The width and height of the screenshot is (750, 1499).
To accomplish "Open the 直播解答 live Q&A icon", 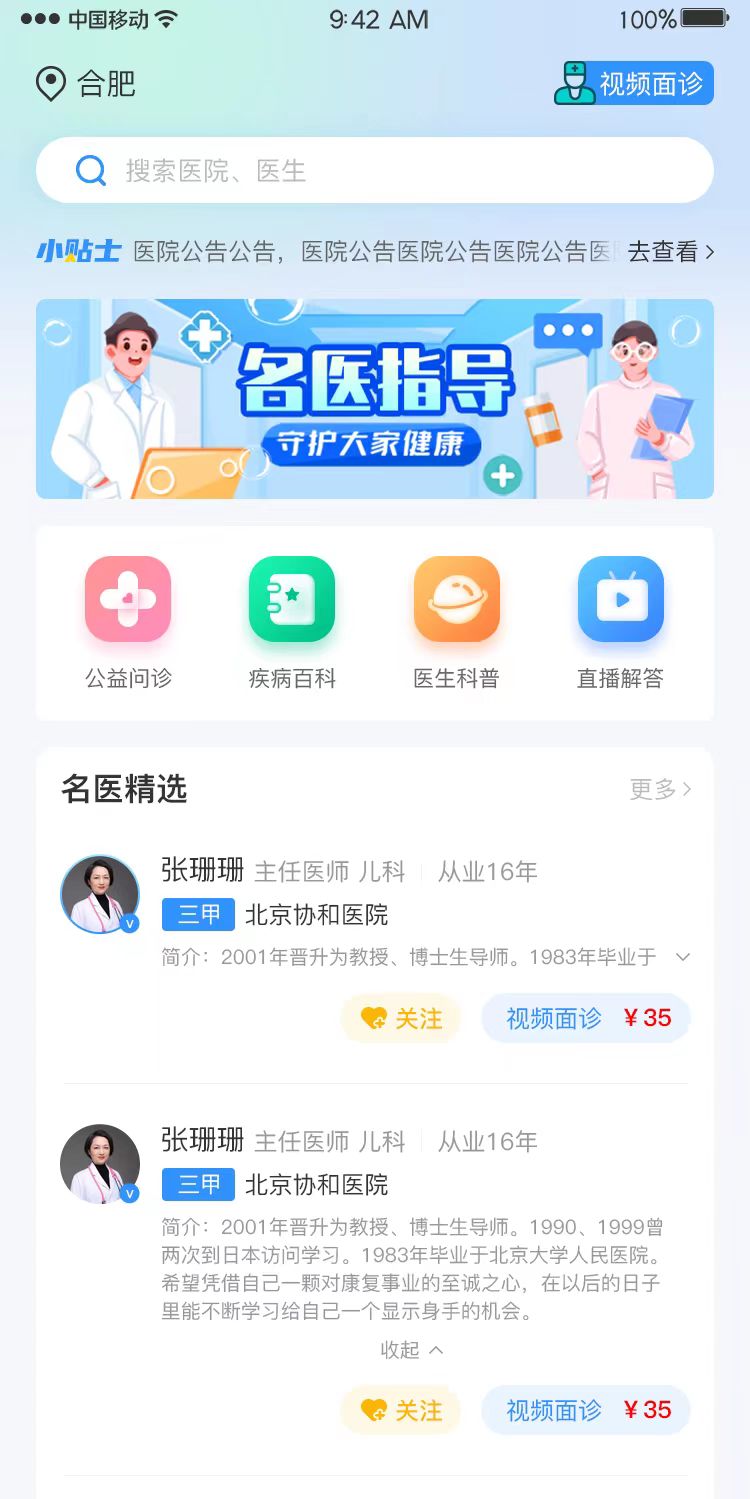I will 620,597.
